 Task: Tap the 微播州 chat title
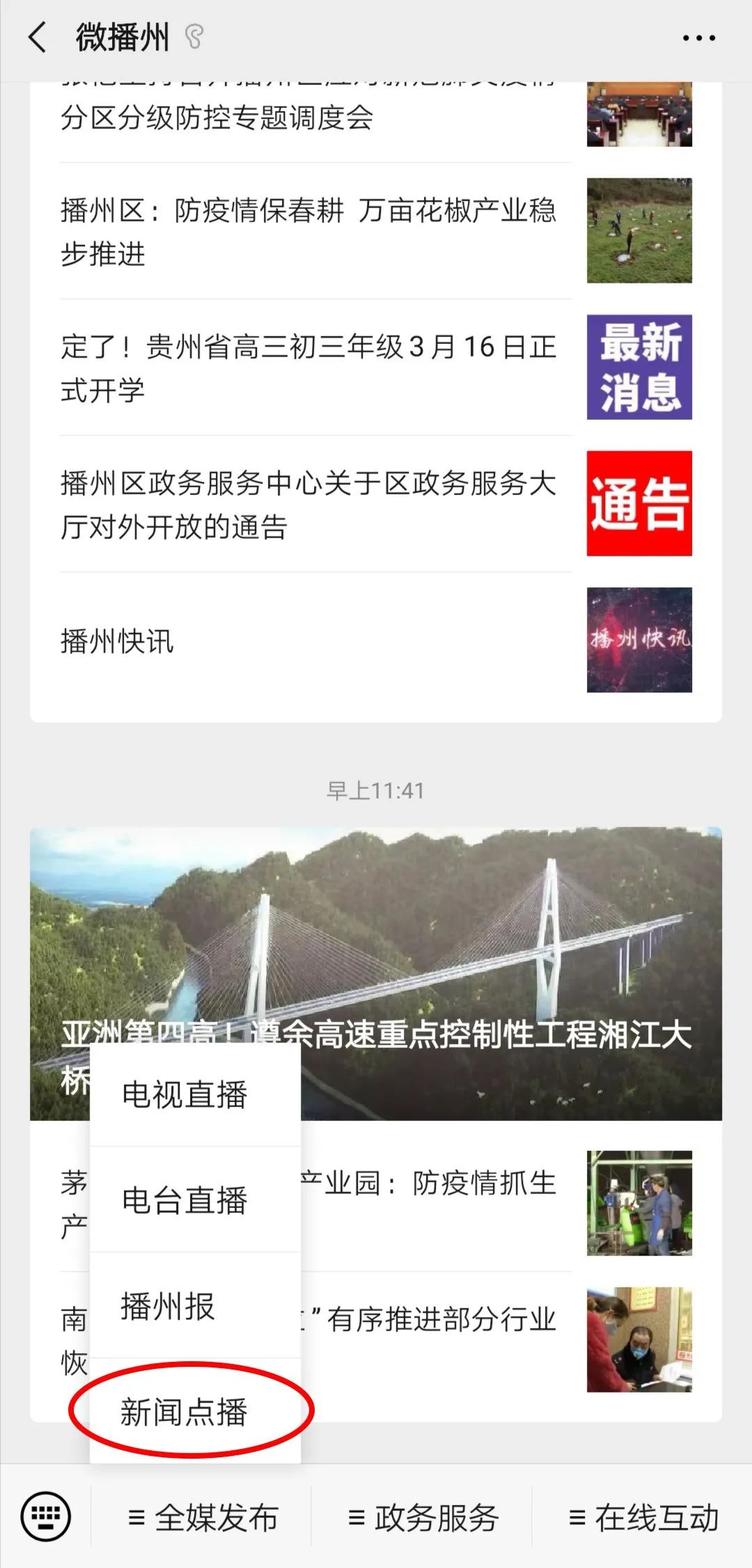(122, 36)
